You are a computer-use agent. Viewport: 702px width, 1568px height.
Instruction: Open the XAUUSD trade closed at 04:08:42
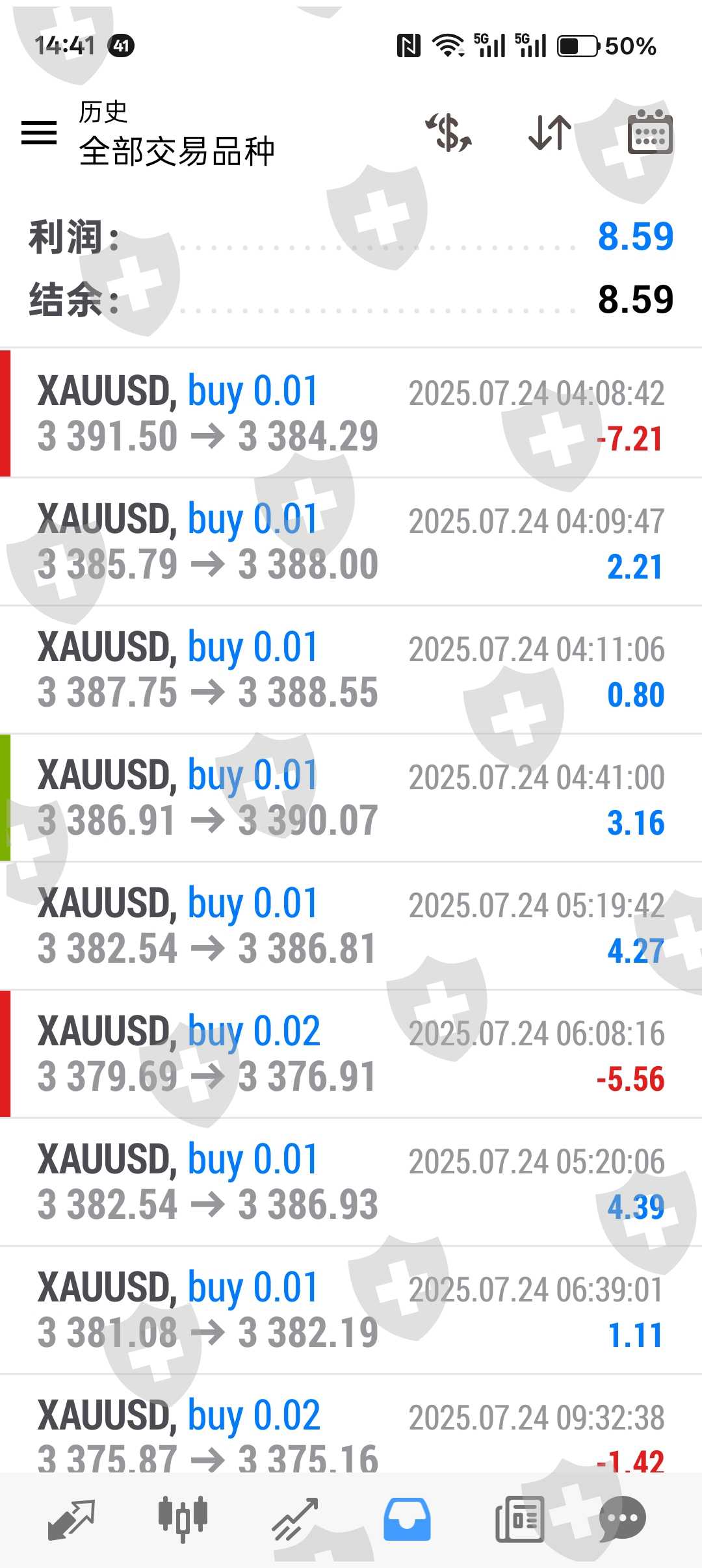tap(351, 413)
